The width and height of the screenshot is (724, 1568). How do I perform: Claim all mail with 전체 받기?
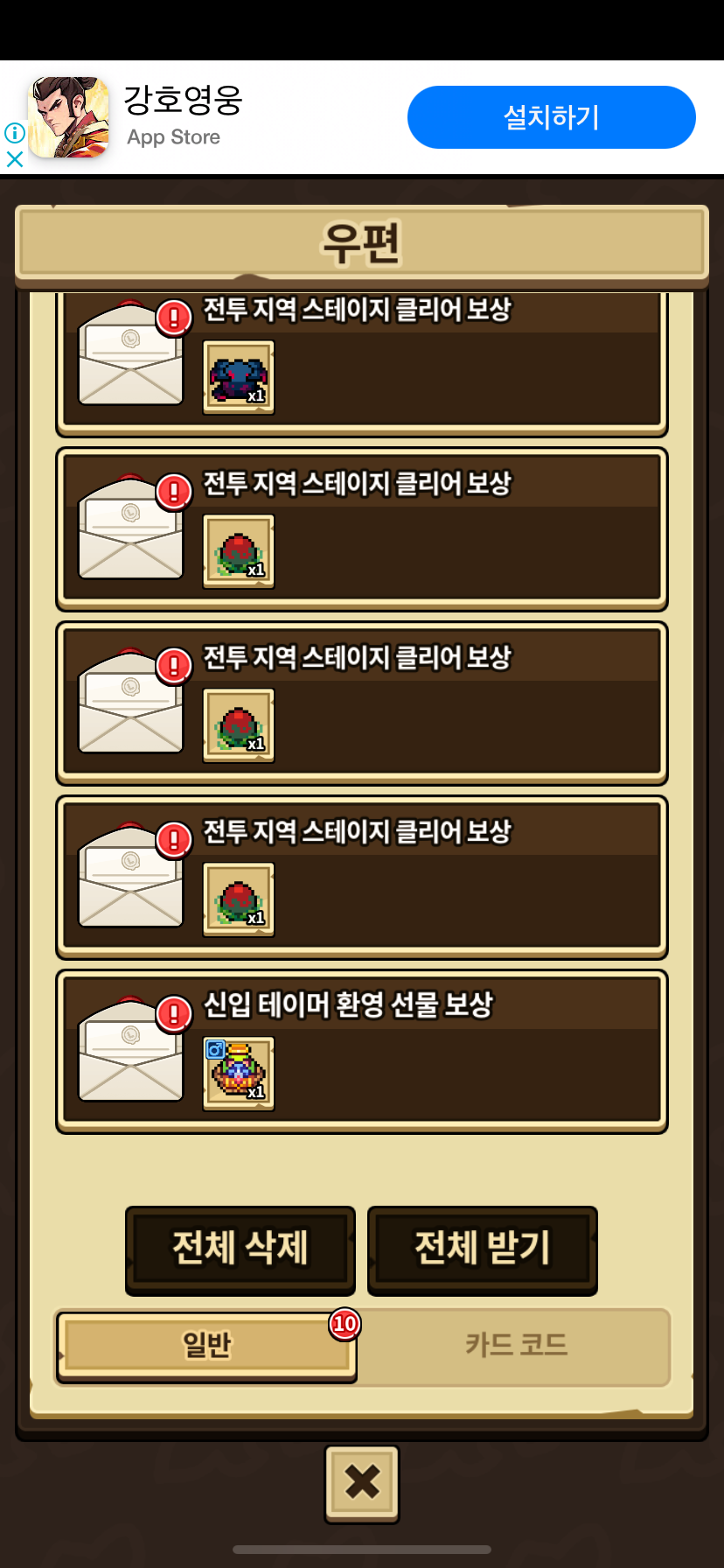[482, 1249]
